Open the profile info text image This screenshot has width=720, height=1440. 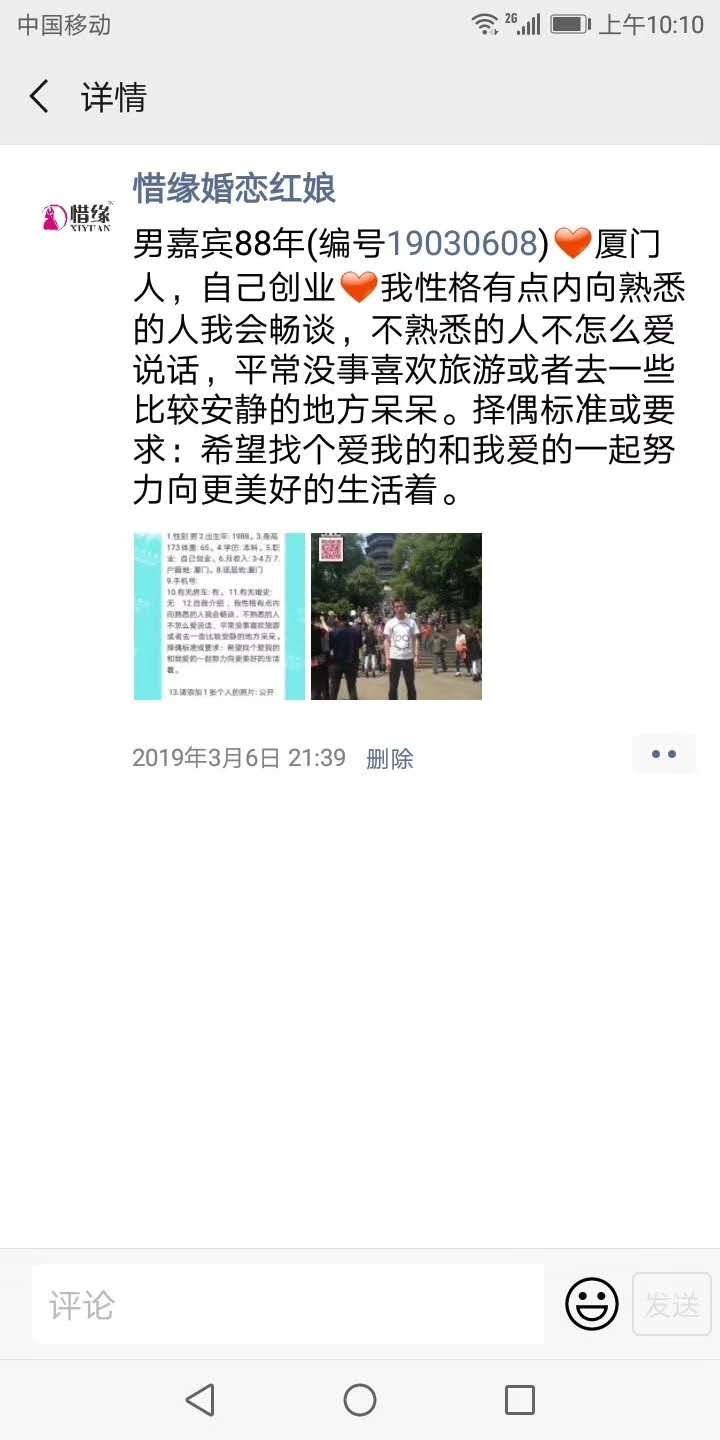pos(219,616)
